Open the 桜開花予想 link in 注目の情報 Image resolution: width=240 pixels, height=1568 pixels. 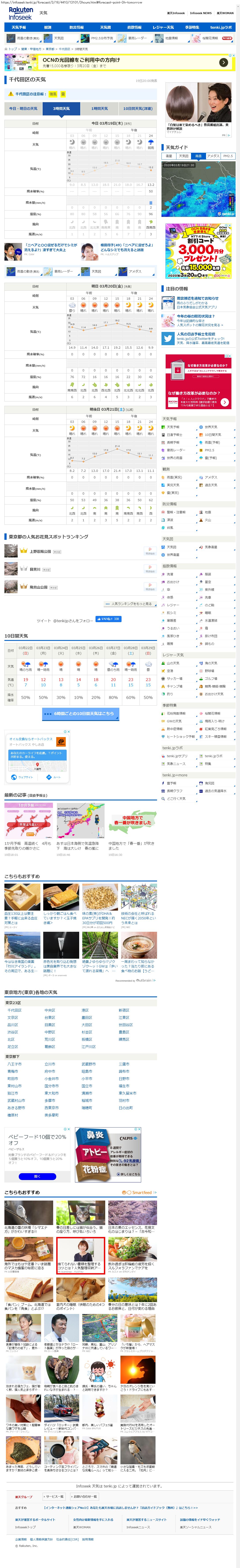click(x=195, y=316)
